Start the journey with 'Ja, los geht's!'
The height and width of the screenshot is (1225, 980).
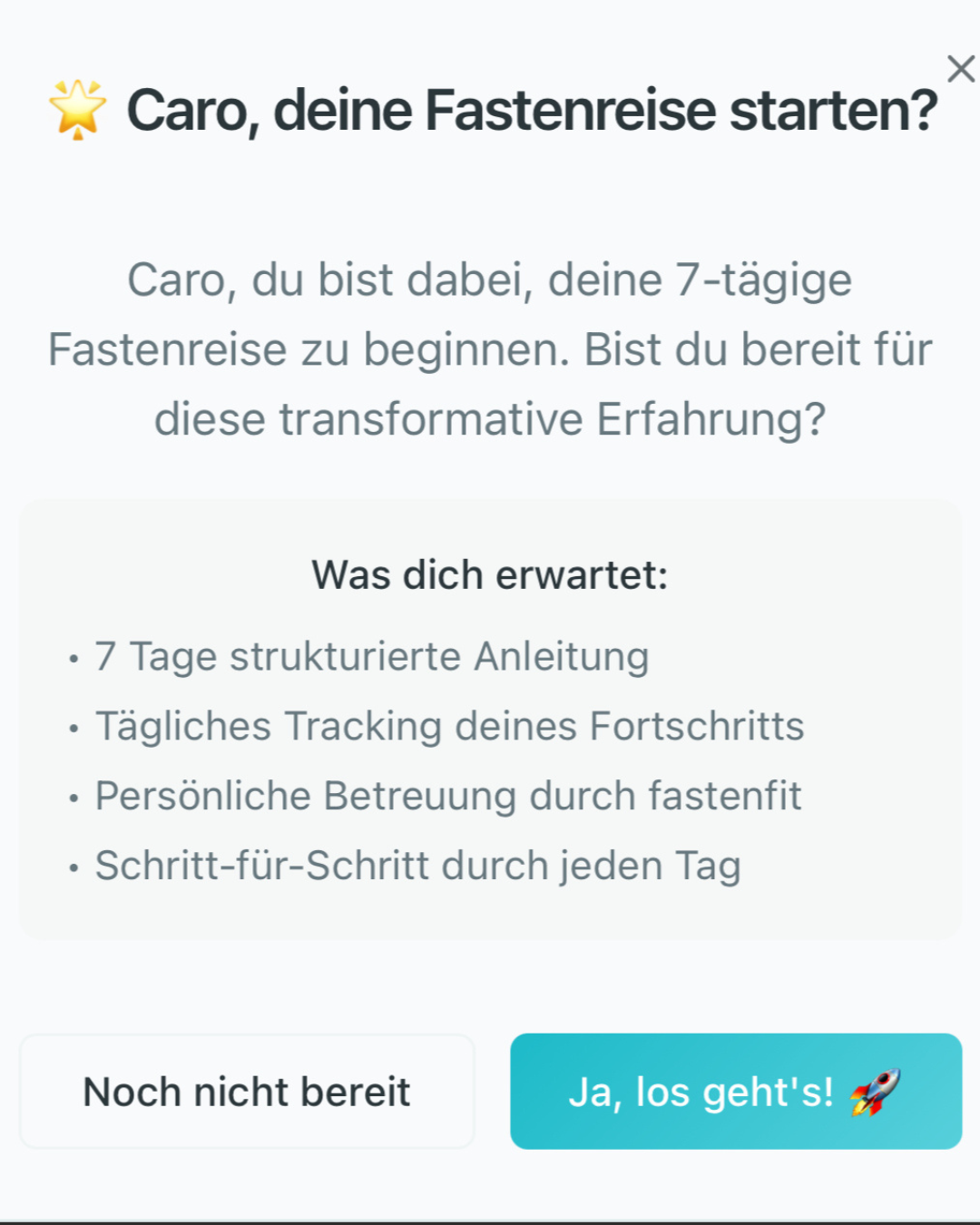tap(735, 1092)
